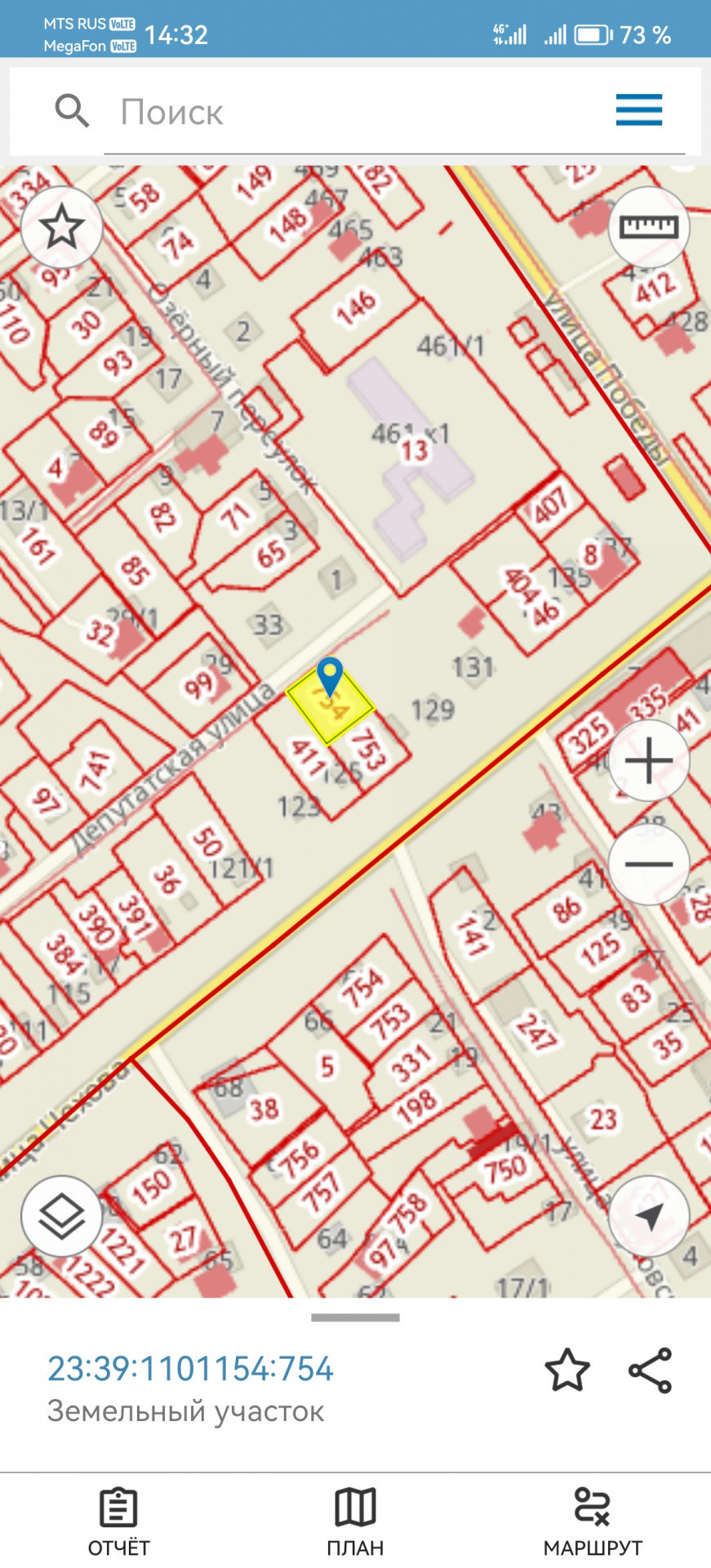Tap the bottom sheet drag handle

(x=355, y=1317)
